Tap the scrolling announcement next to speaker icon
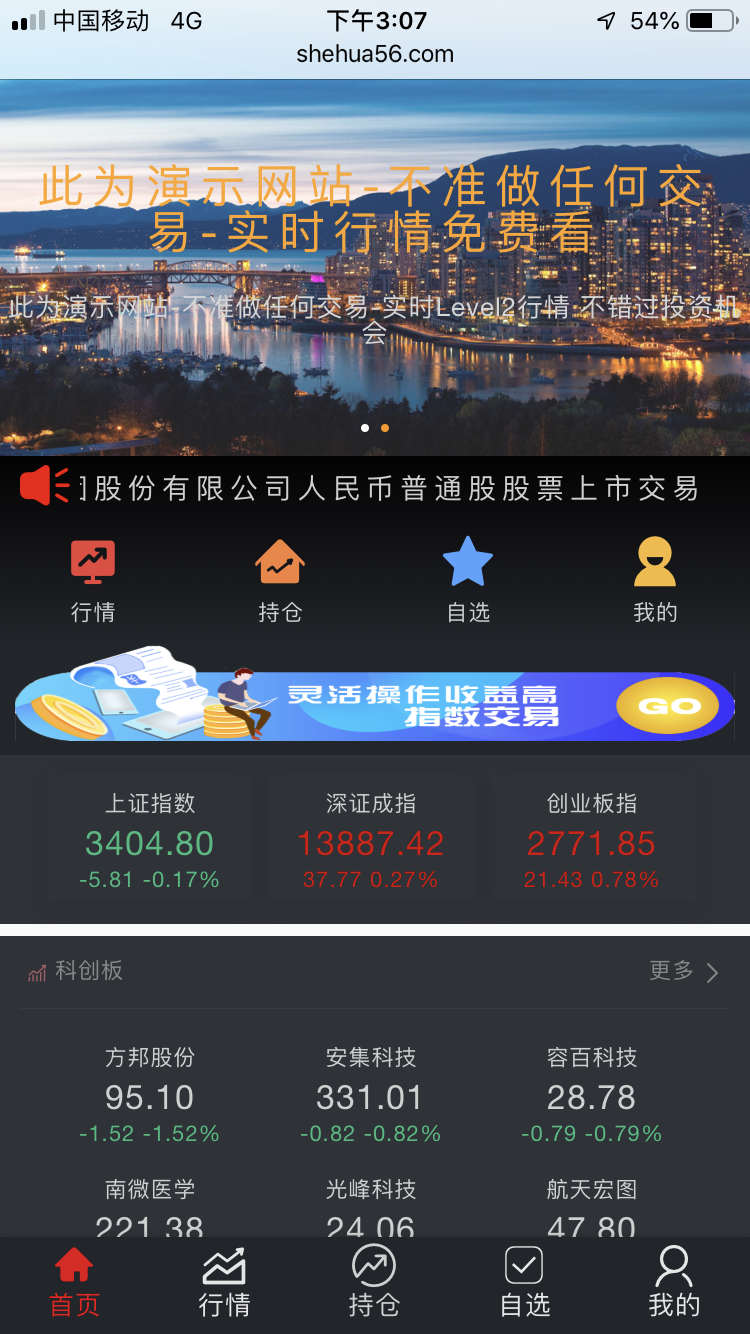The width and height of the screenshot is (750, 1334). [x=390, y=488]
